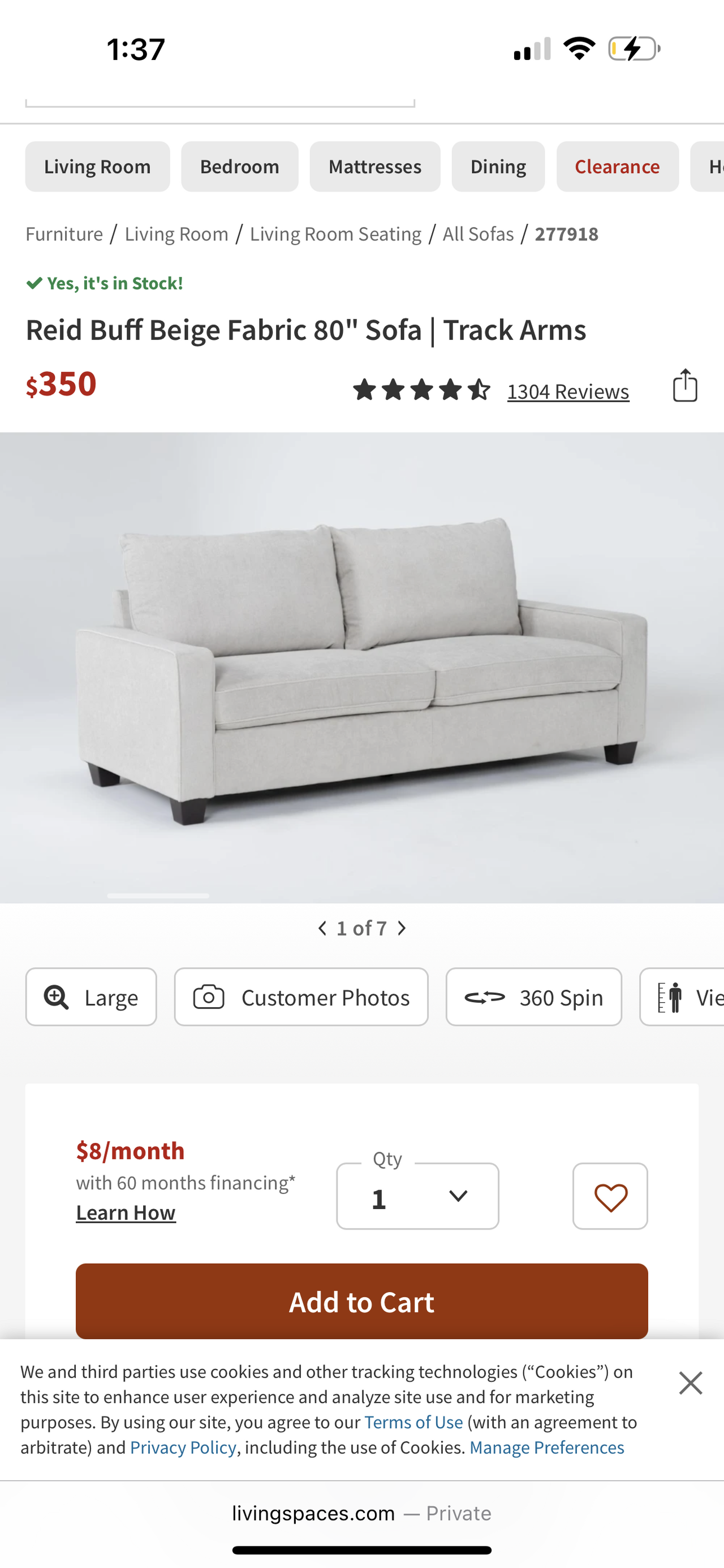The height and width of the screenshot is (1568, 724).
Task: Save sofa to favorites heart
Action: tap(610, 1196)
